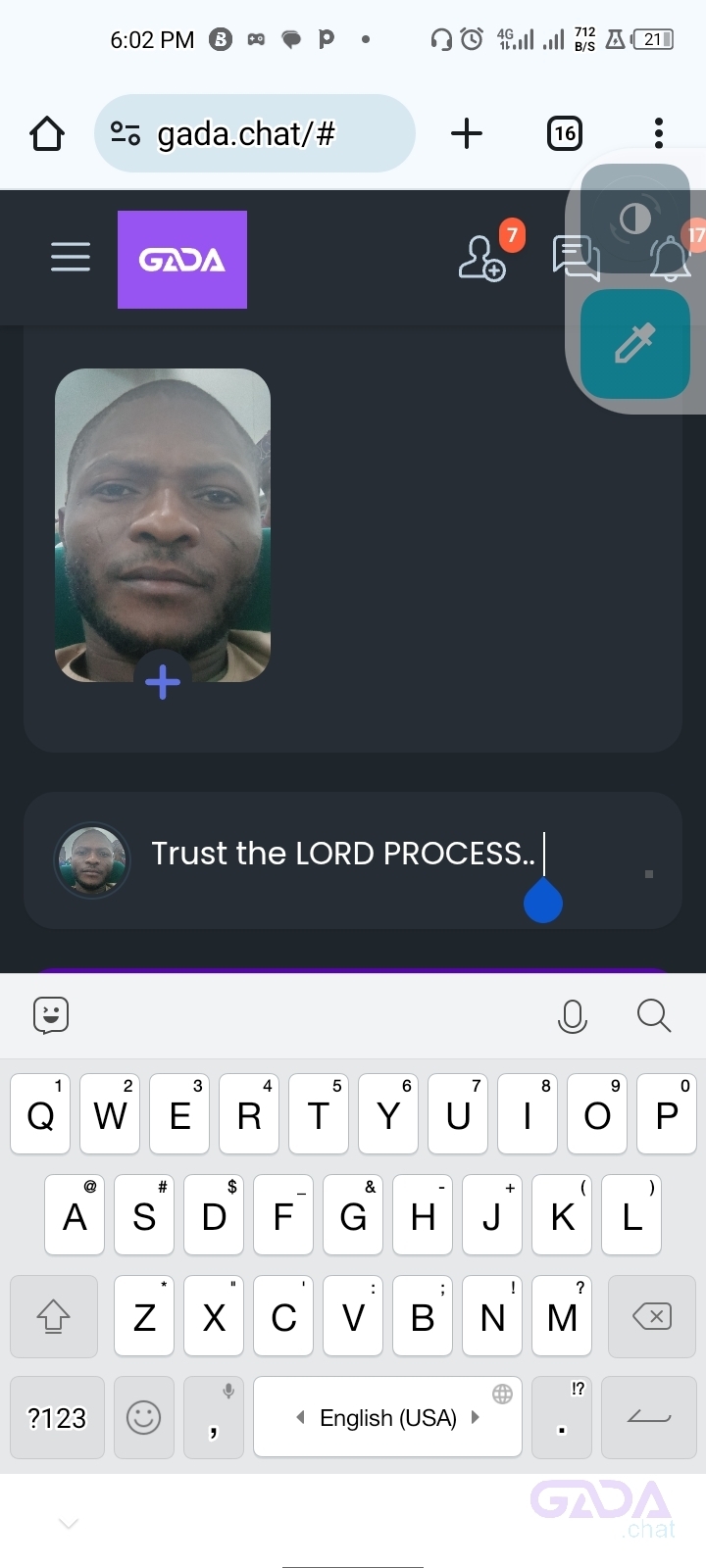Delete a character with backspace

(x=652, y=1316)
